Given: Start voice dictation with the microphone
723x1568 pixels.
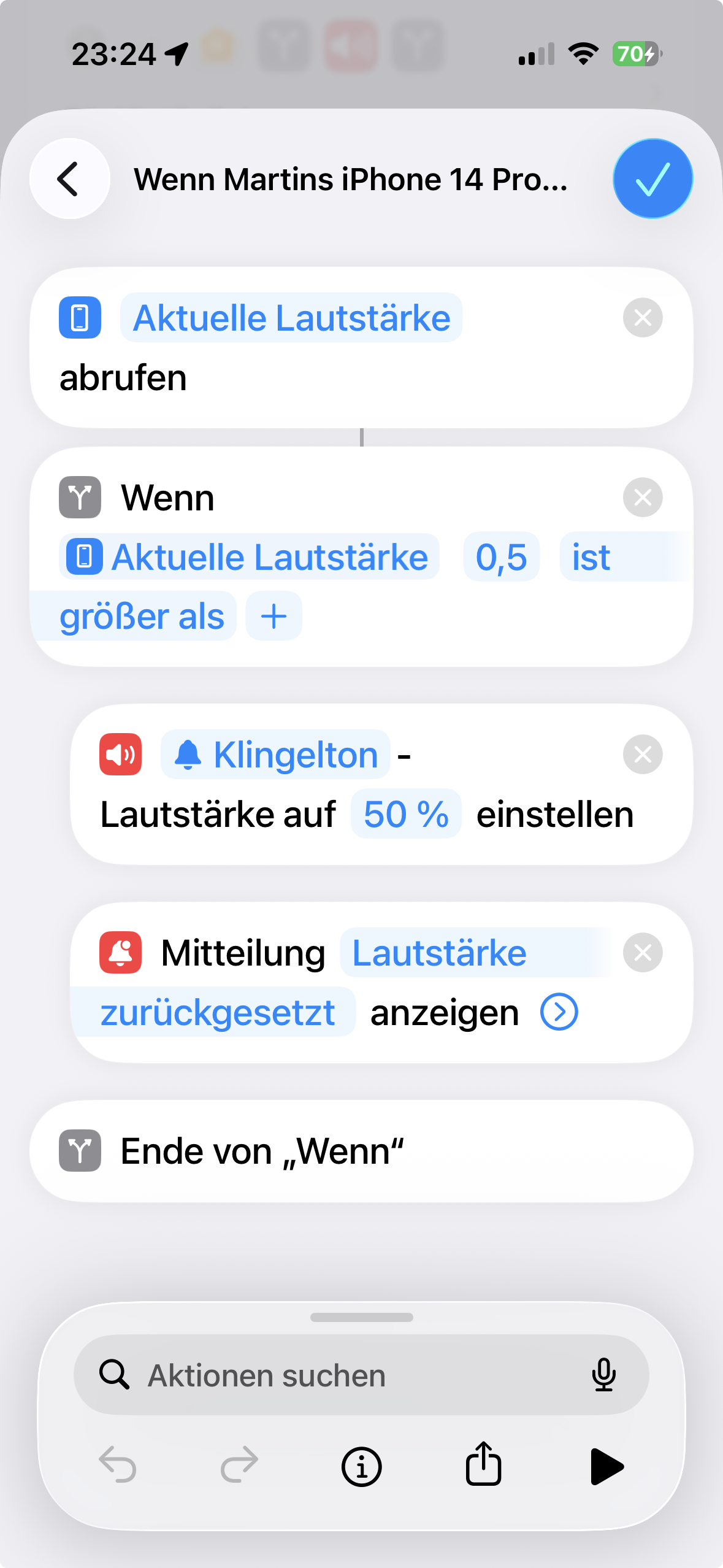Looking at the screenshot, I should (603, 1375).
